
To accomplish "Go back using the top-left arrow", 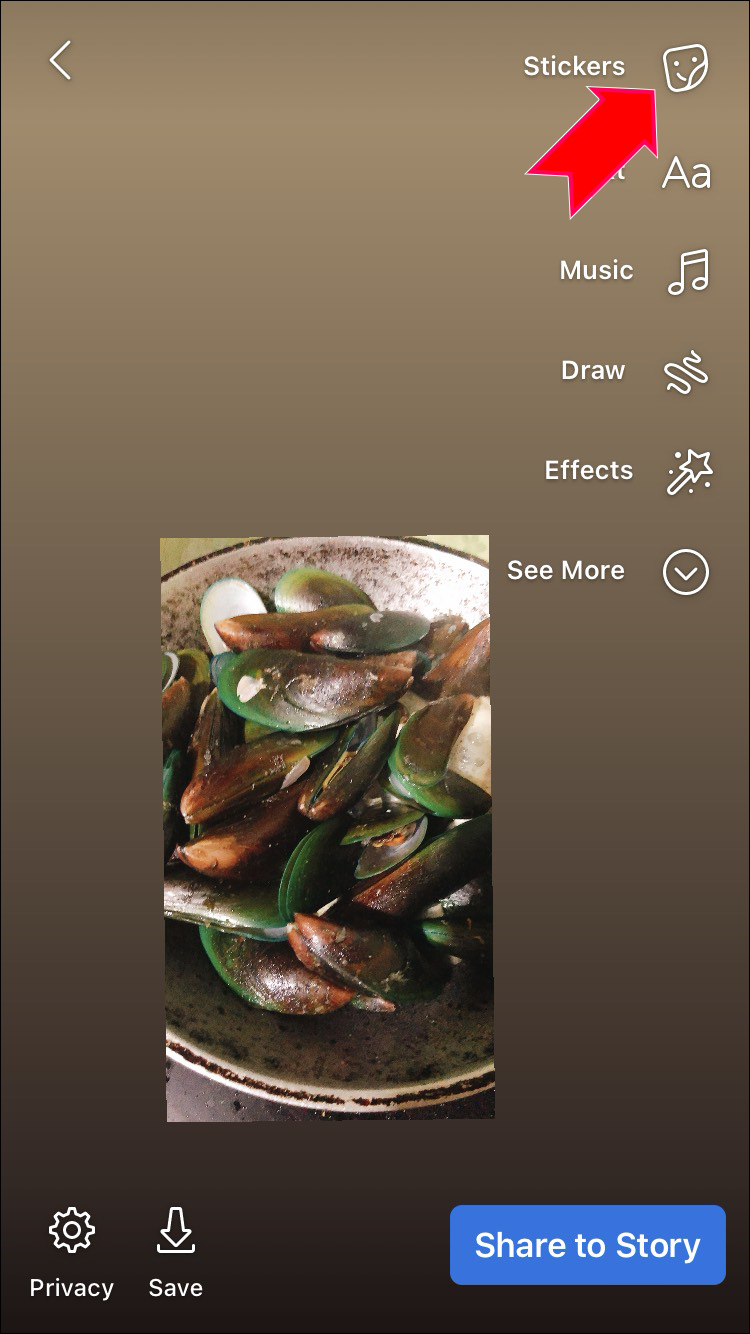I will [61, 61].
